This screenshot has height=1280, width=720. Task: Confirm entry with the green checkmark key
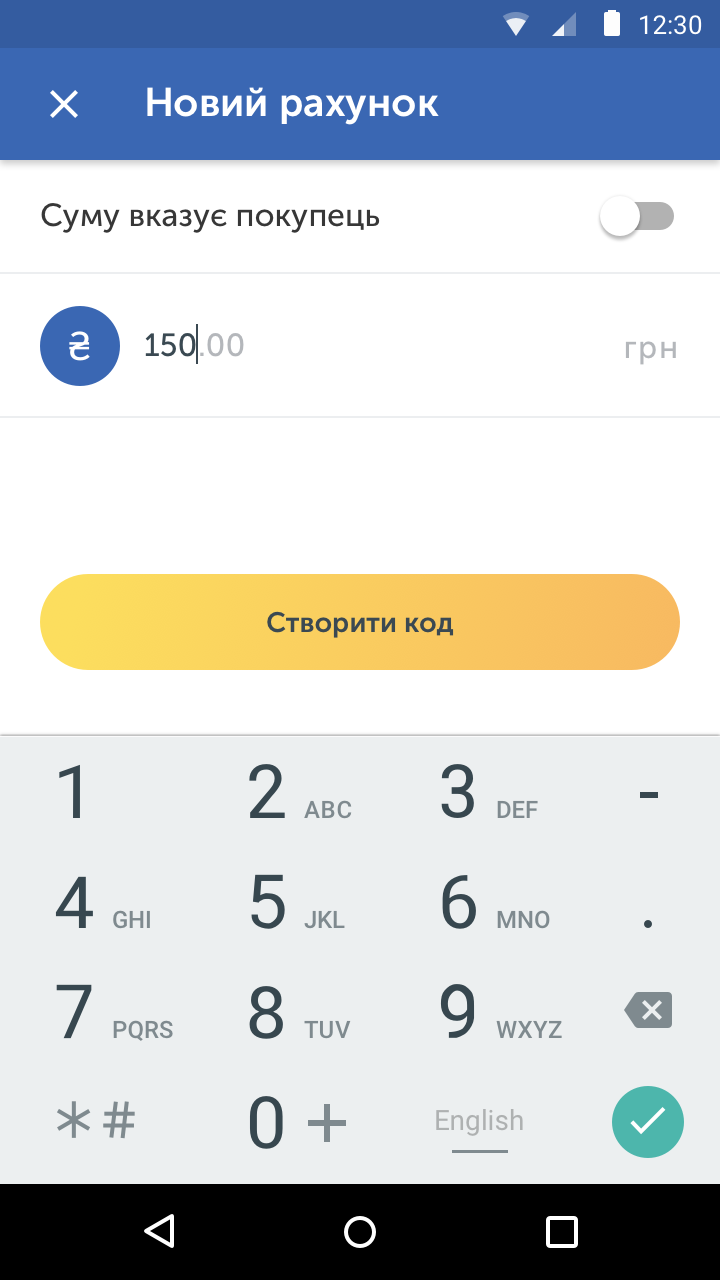[x=648, y=1122]
